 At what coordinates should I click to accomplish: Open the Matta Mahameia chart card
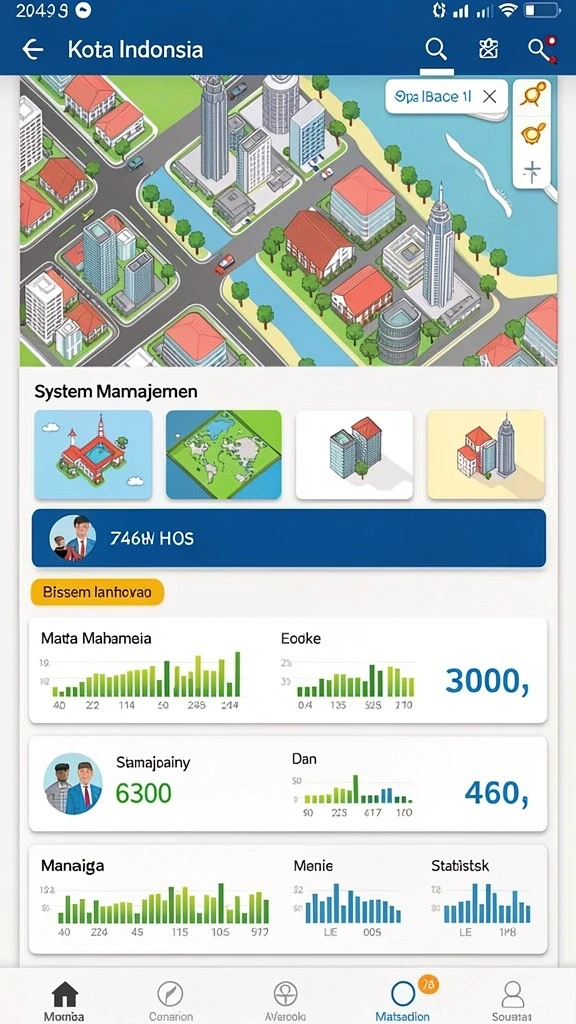(x=288, y=670)
